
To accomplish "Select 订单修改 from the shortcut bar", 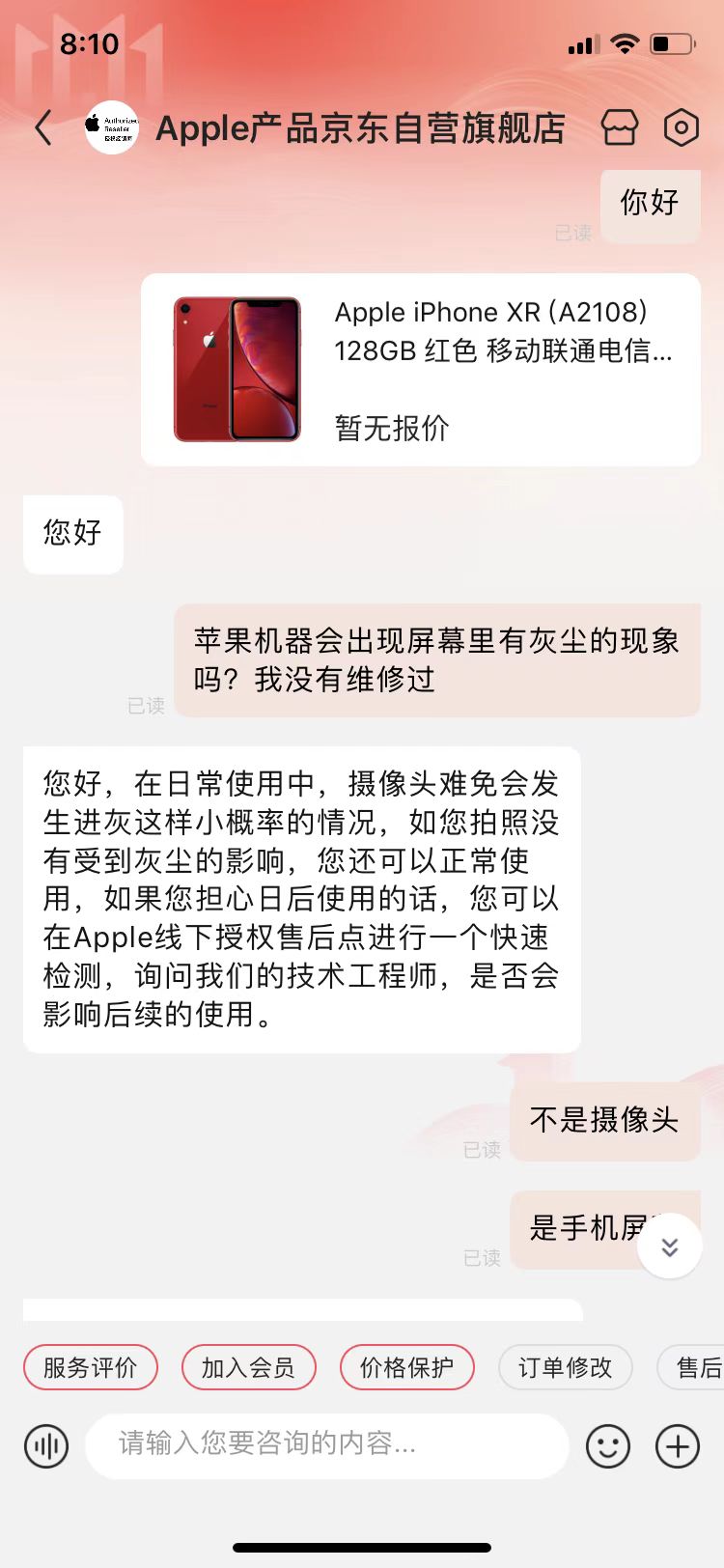I will tap(565, 1367).
